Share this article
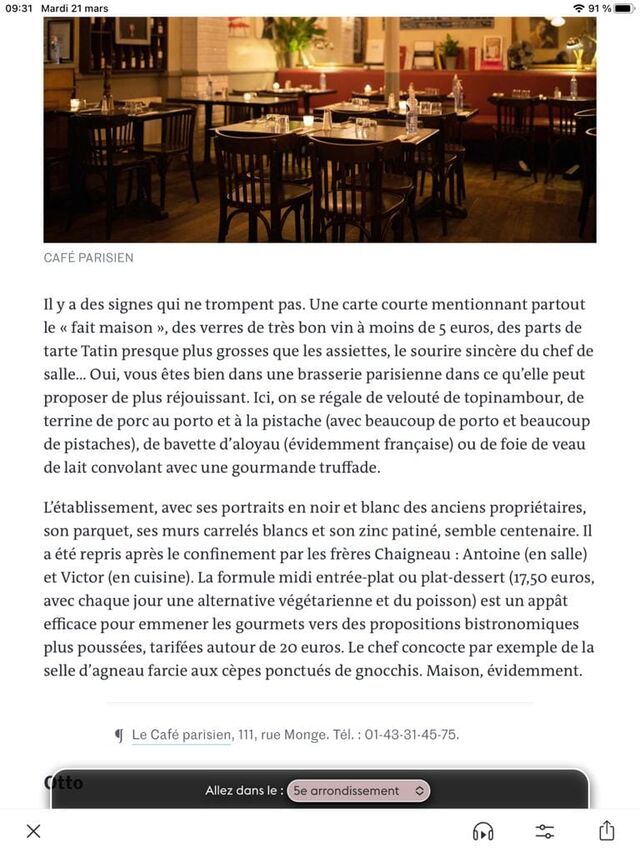 pos(606,830)
